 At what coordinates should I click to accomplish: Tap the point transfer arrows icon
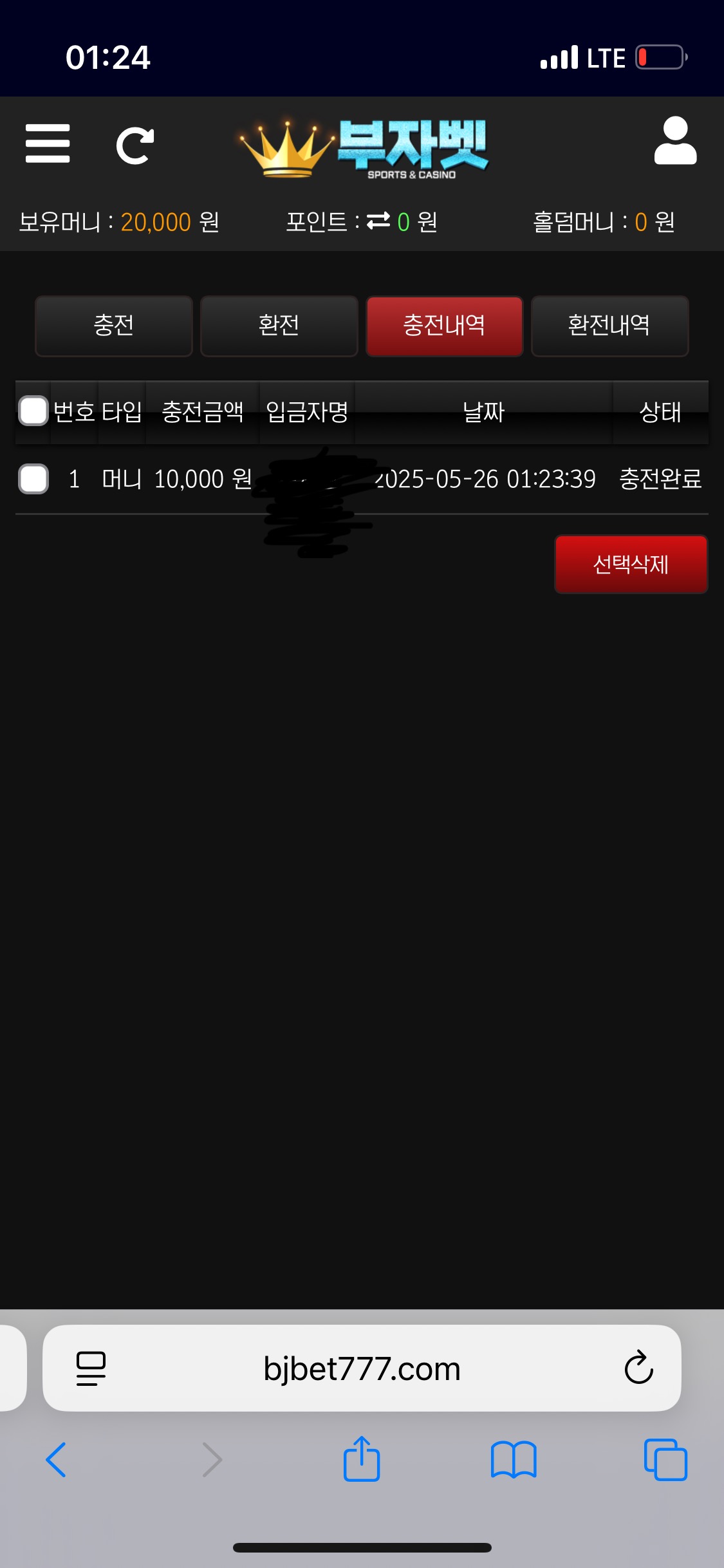378,221
